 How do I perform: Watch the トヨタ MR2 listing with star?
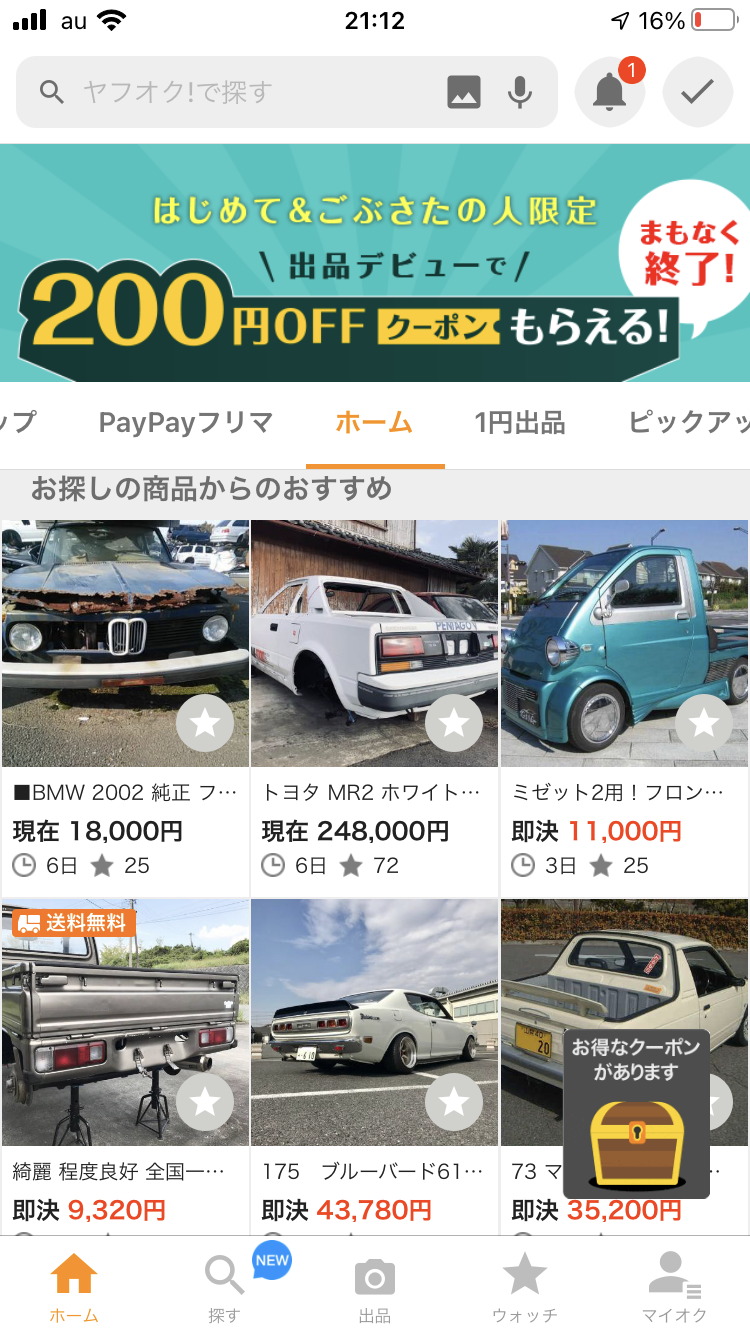coord(454,723)
